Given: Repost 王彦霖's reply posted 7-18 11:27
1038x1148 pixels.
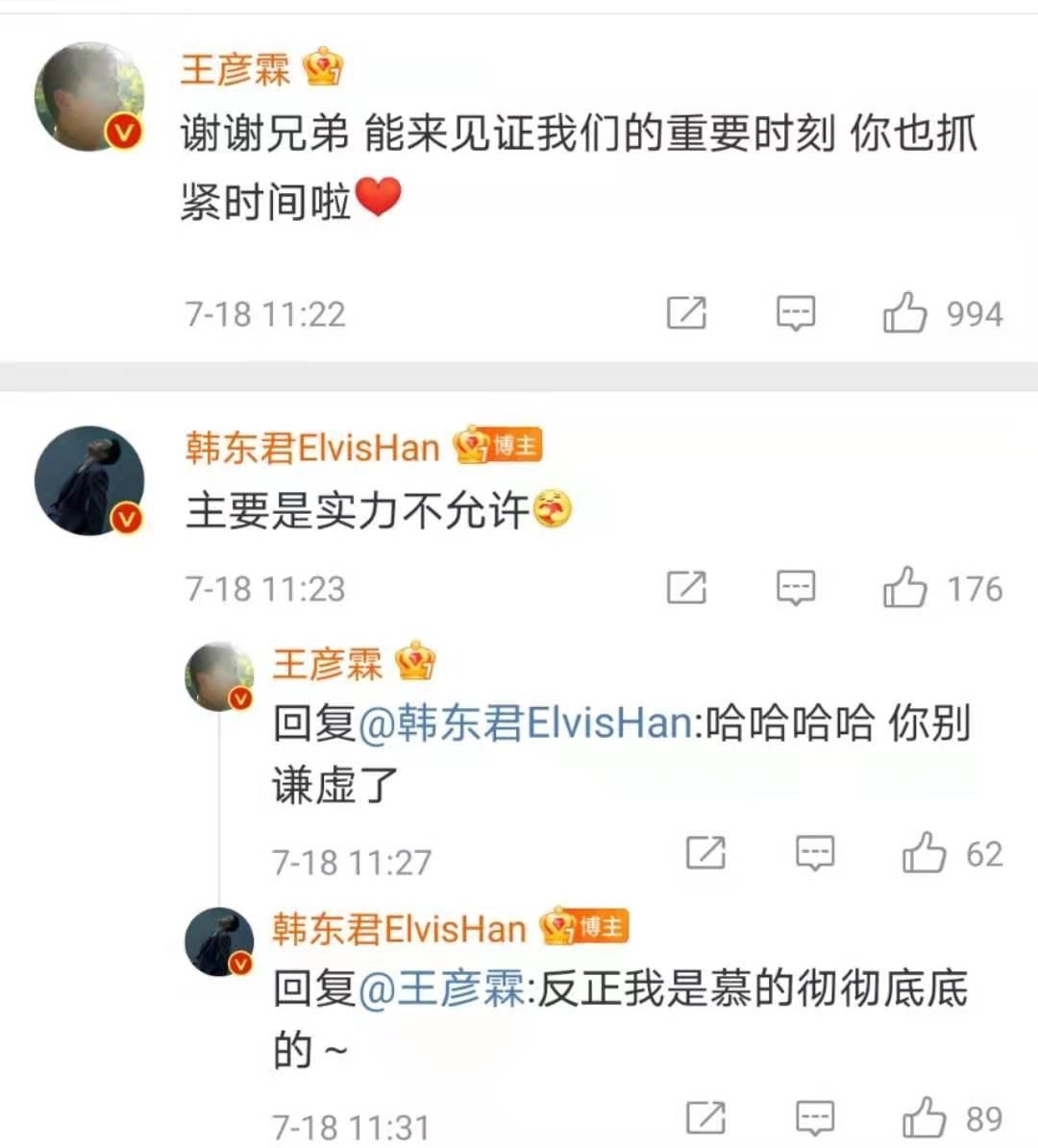Looking at the screenshot, I should (705, 853).
